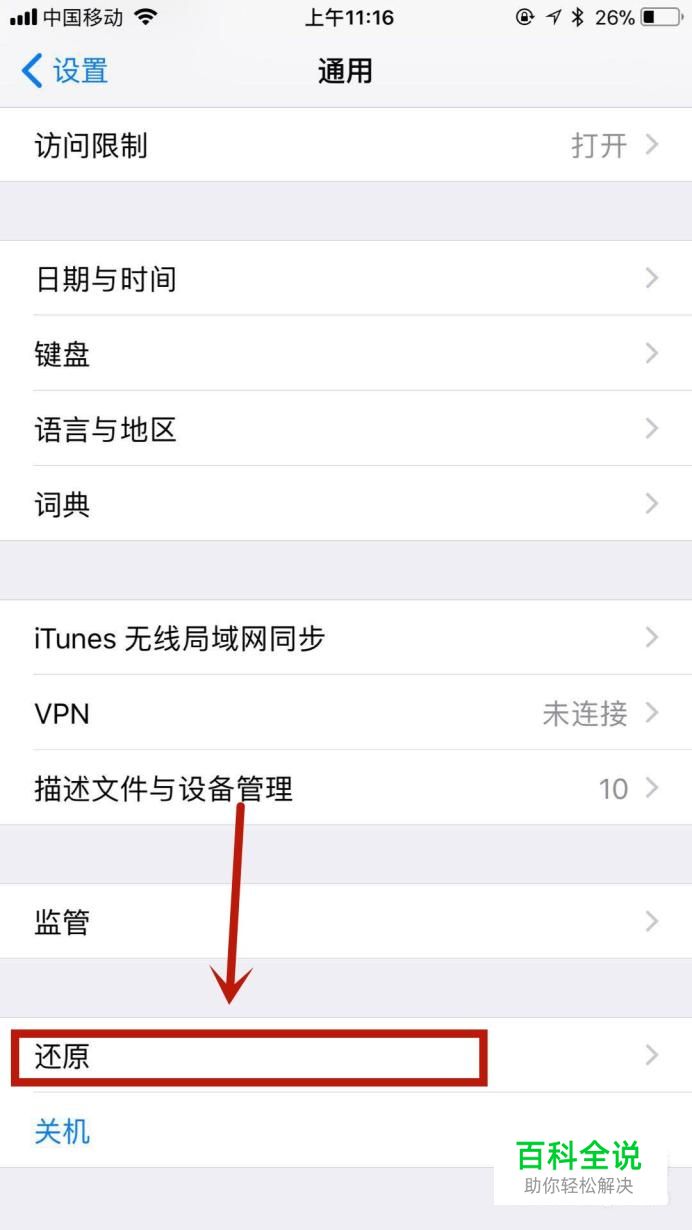Open the 监管 row
Image resolution: width=692 pixels, height=1230 pixels.
(x=346, y=921)
